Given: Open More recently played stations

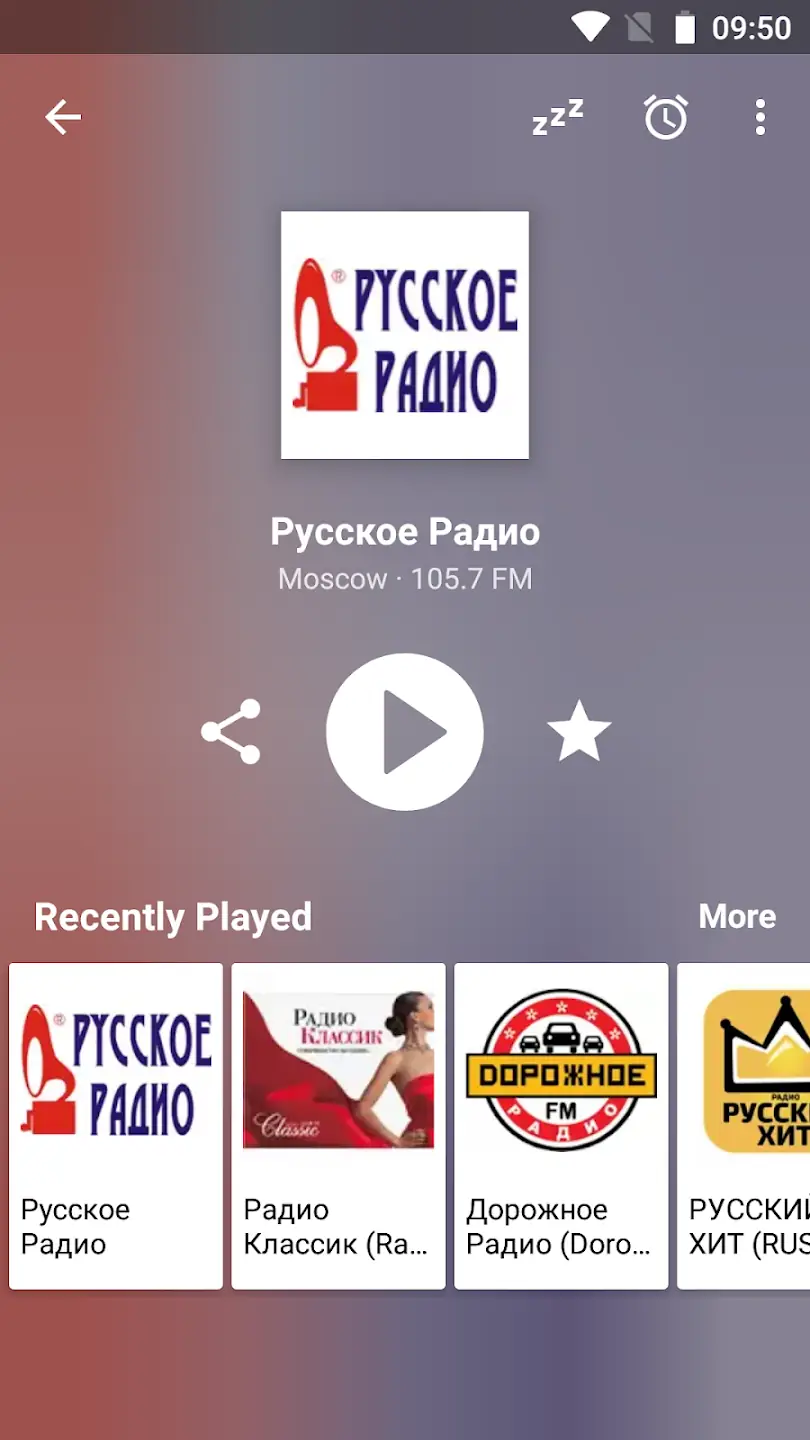Looking at the screenshot, I should [x=737, y=916].
